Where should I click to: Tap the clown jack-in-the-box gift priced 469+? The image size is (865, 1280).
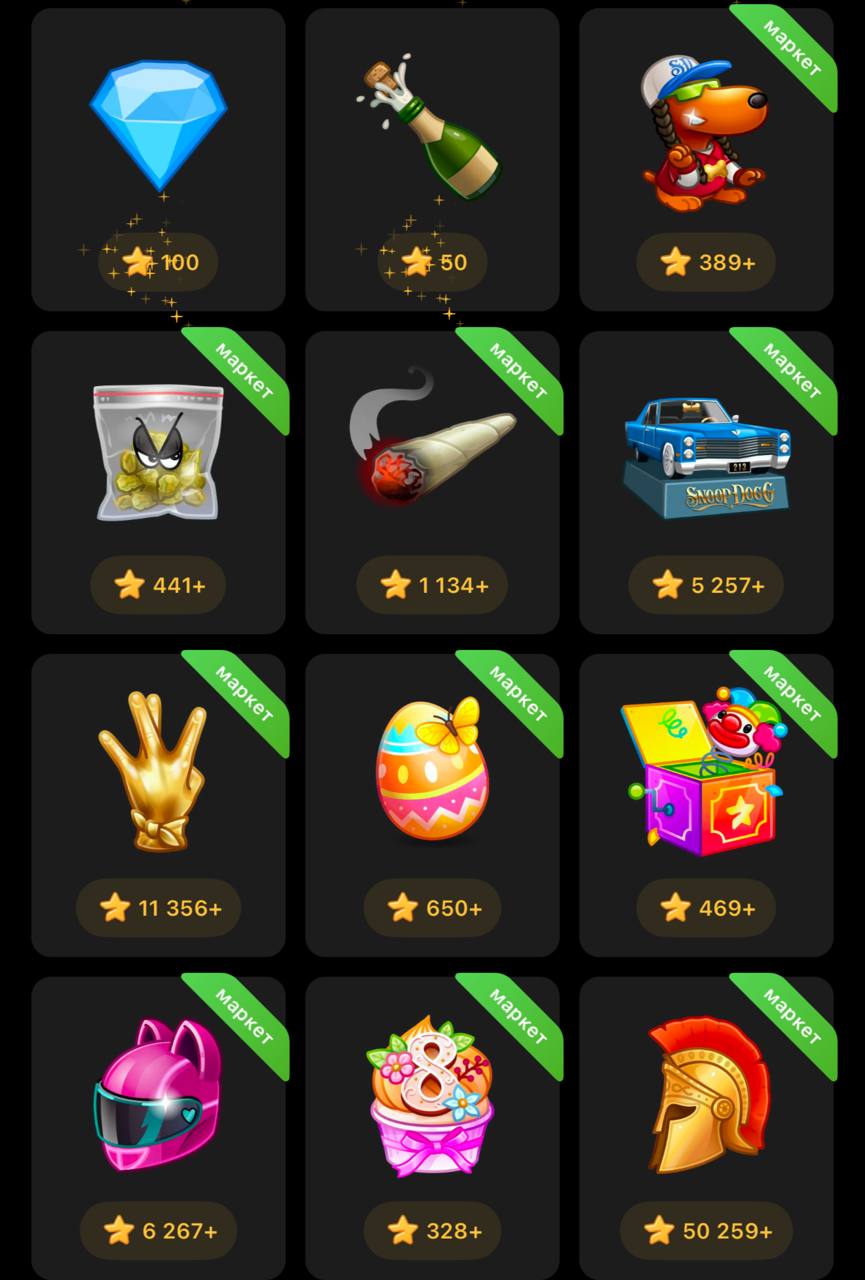706,805
